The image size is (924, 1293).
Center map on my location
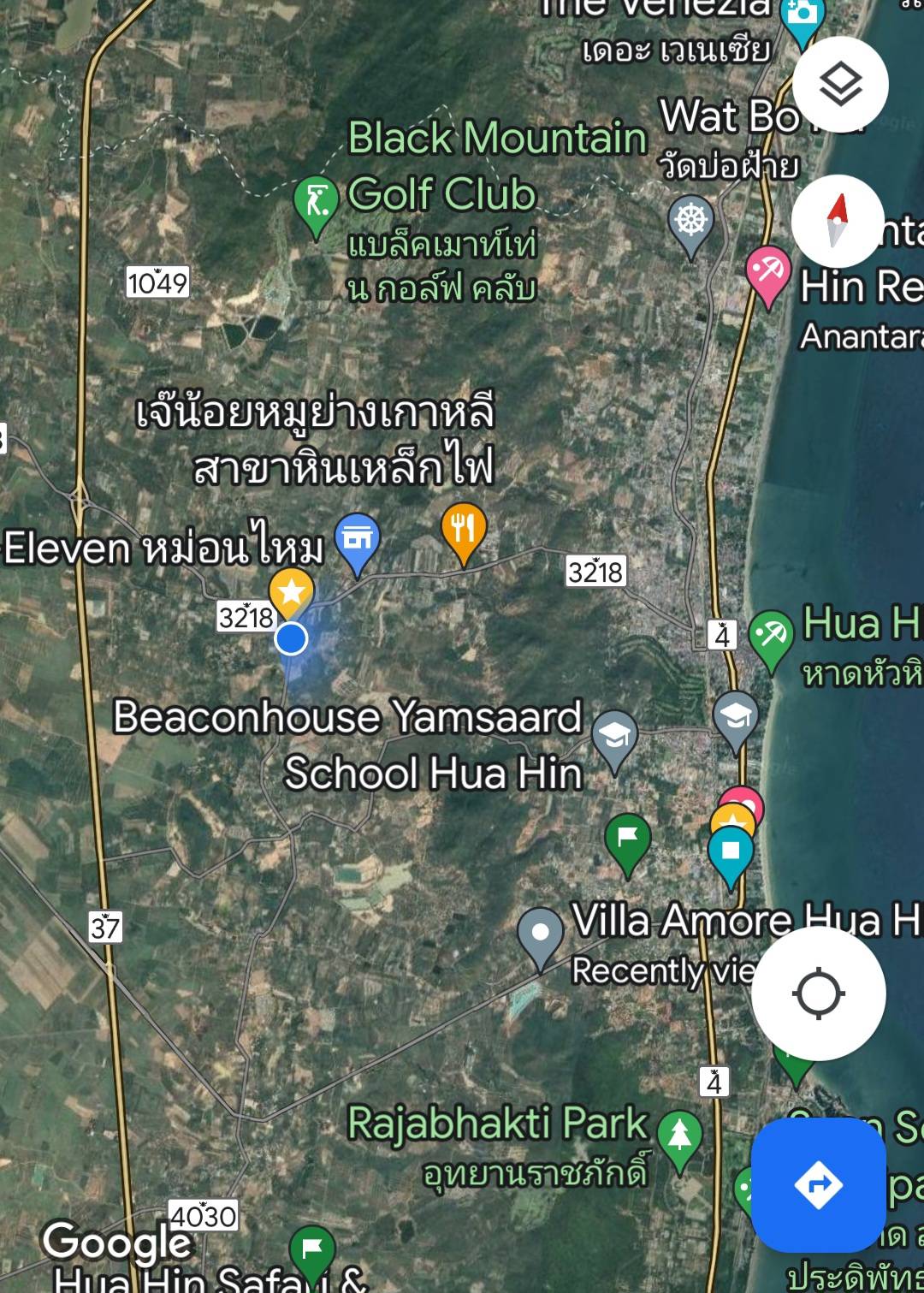tap(818, 993)
